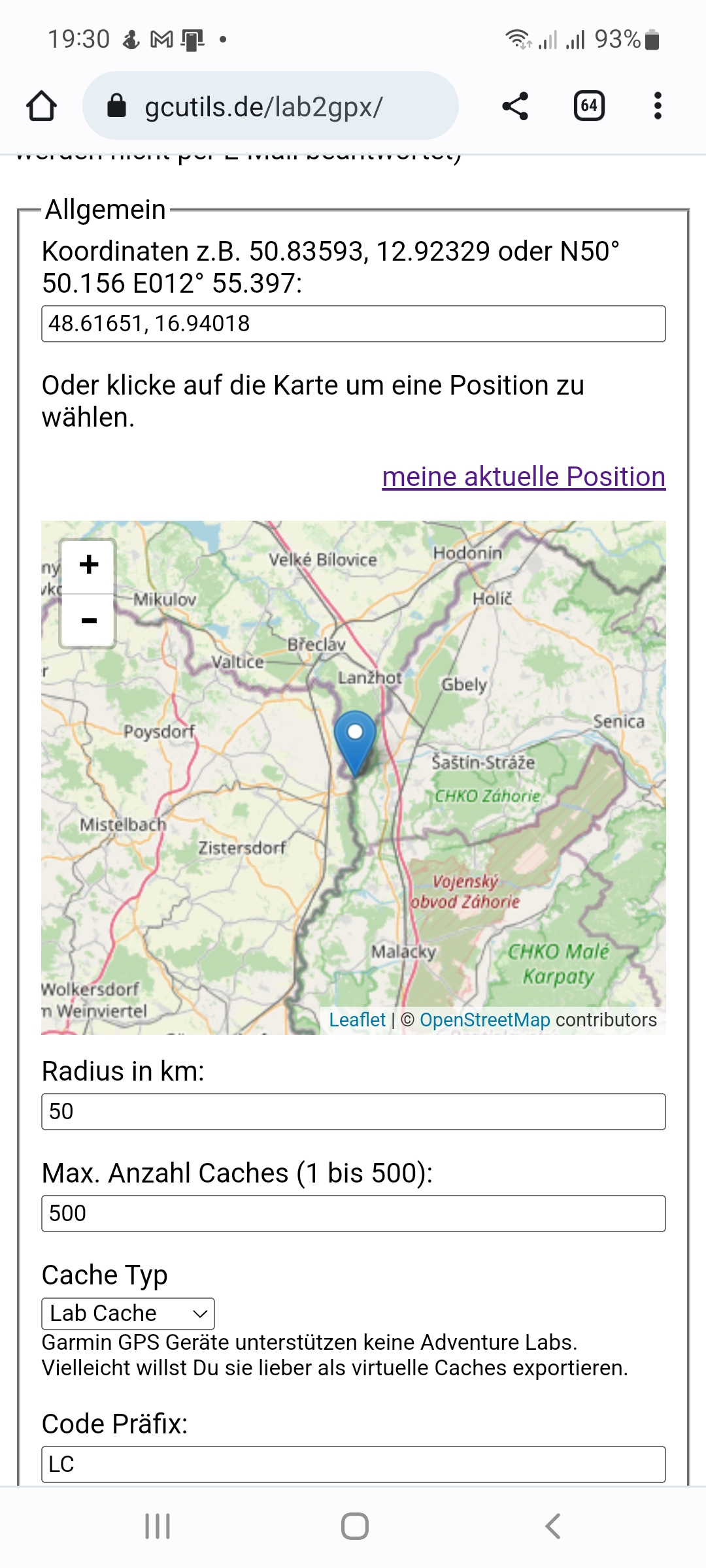The width and height of the screenshot is (706, 1568).
Task: Select Lab Cache from the type selector
Action: tap(127, 1313)
